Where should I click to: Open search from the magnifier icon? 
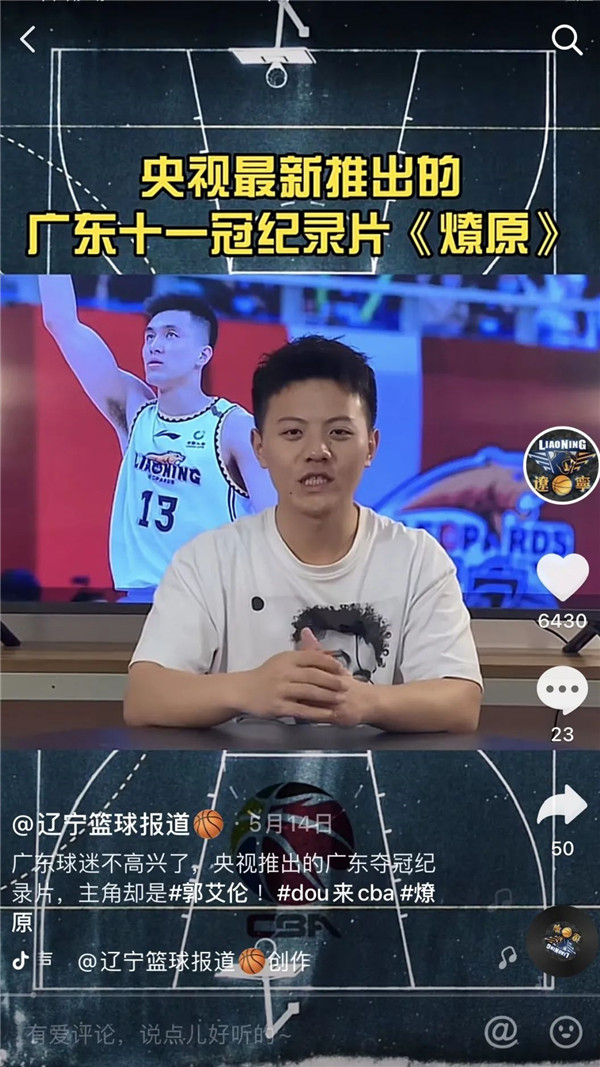click(567, 40)
